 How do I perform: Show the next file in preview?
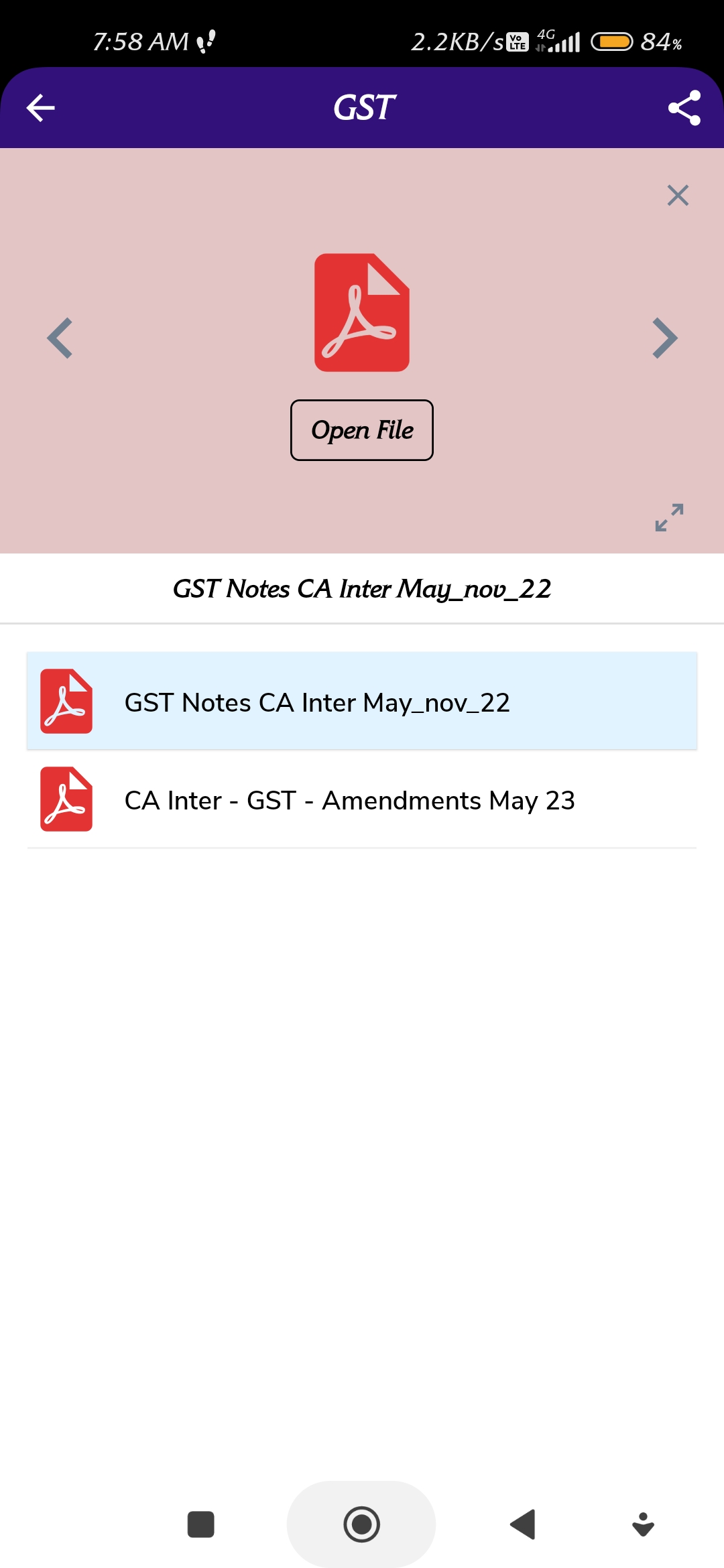pyautogui.click(x=664, y=338)
